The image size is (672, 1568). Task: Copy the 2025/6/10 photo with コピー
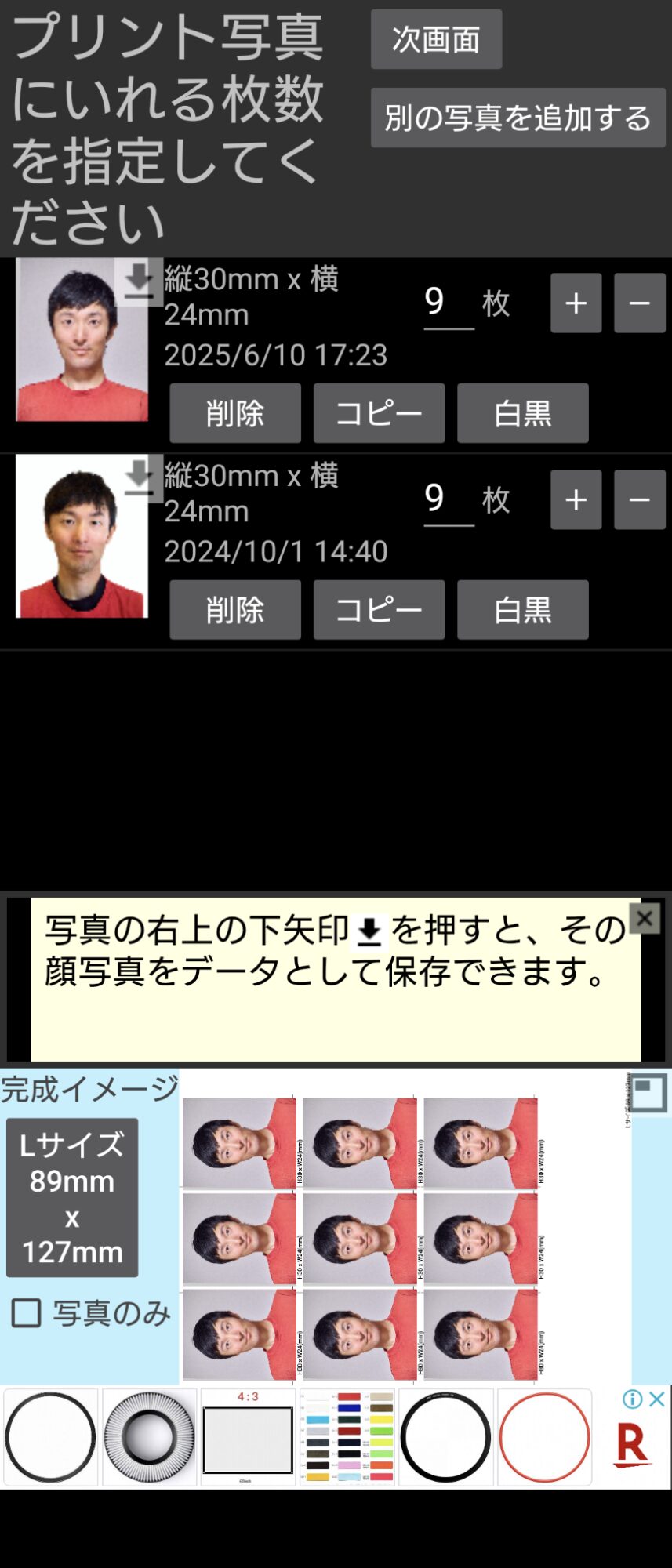379,413
